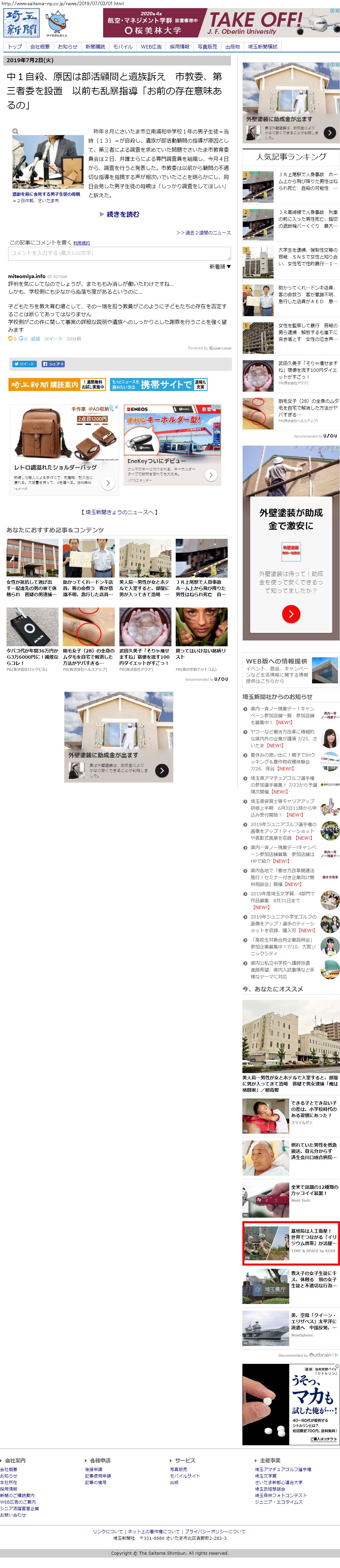Switch to the 会社概要 tab
This screenshot has width=340, height=1568.
[x=40, y=46]
